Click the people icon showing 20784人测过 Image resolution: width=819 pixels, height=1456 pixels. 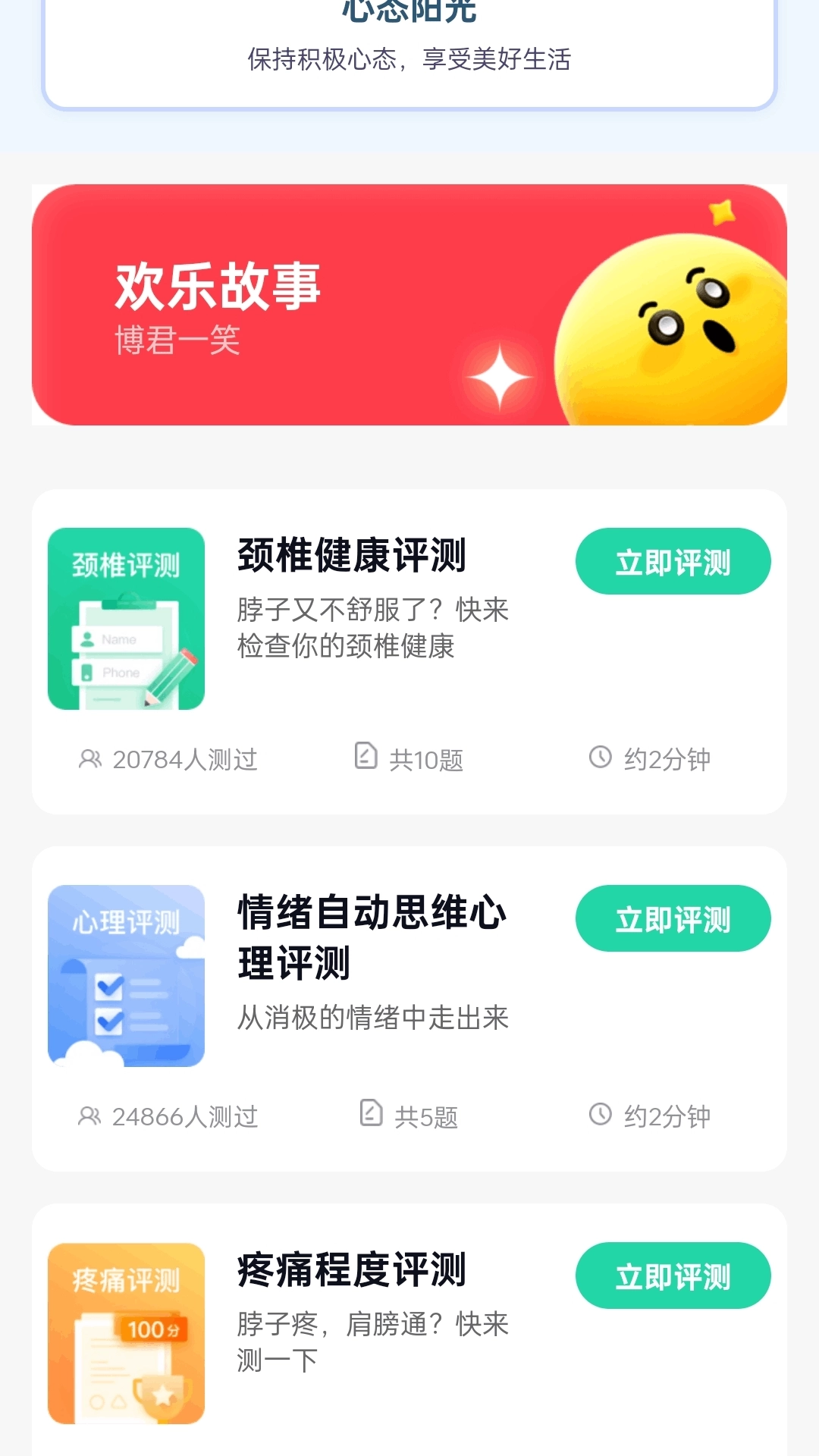(x=90, y=758)
